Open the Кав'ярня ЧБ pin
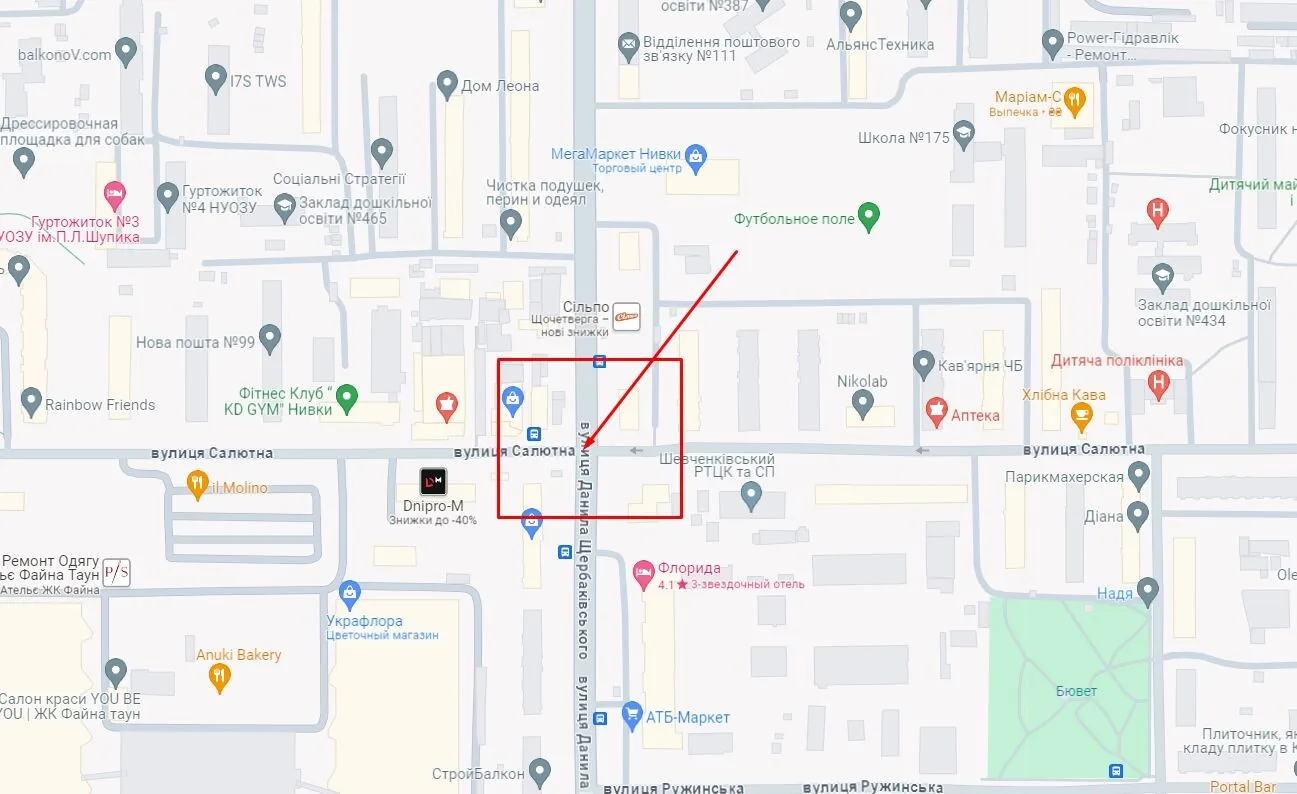 924,364
